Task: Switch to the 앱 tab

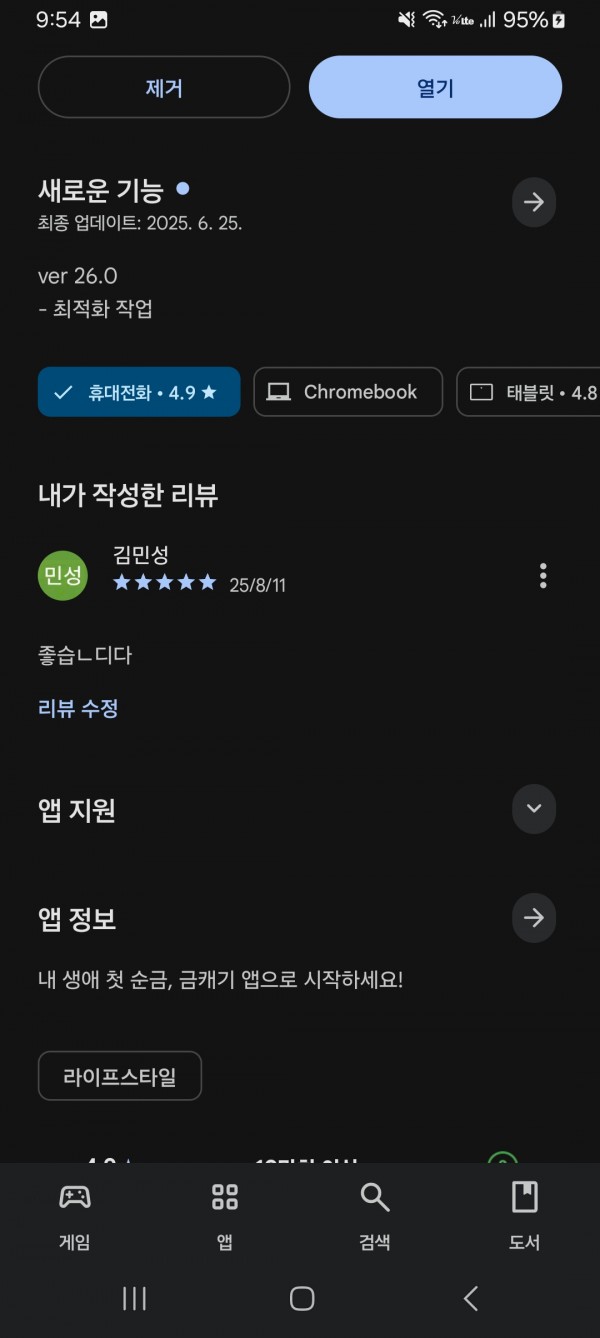Action: pyautogui.click(x=225, y=1215)
